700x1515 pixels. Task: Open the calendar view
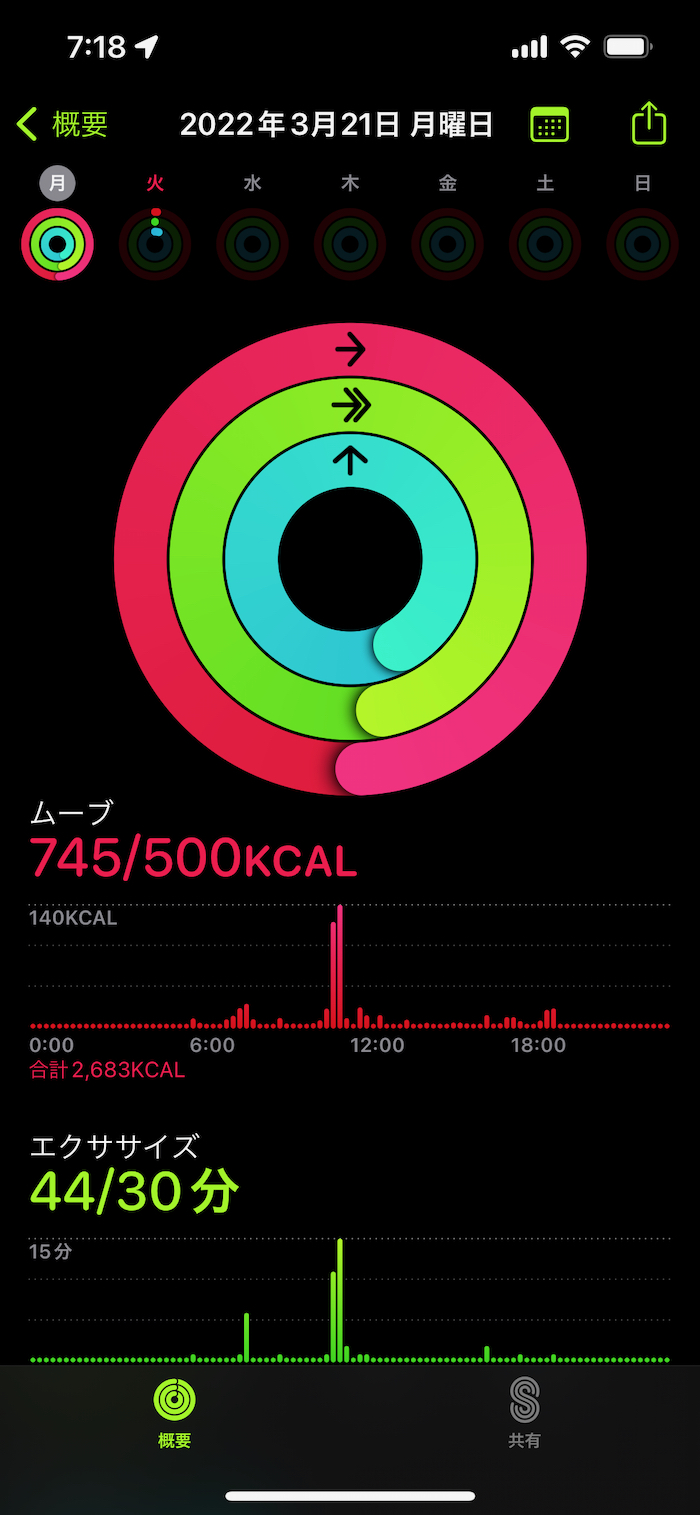pos(549,125)
